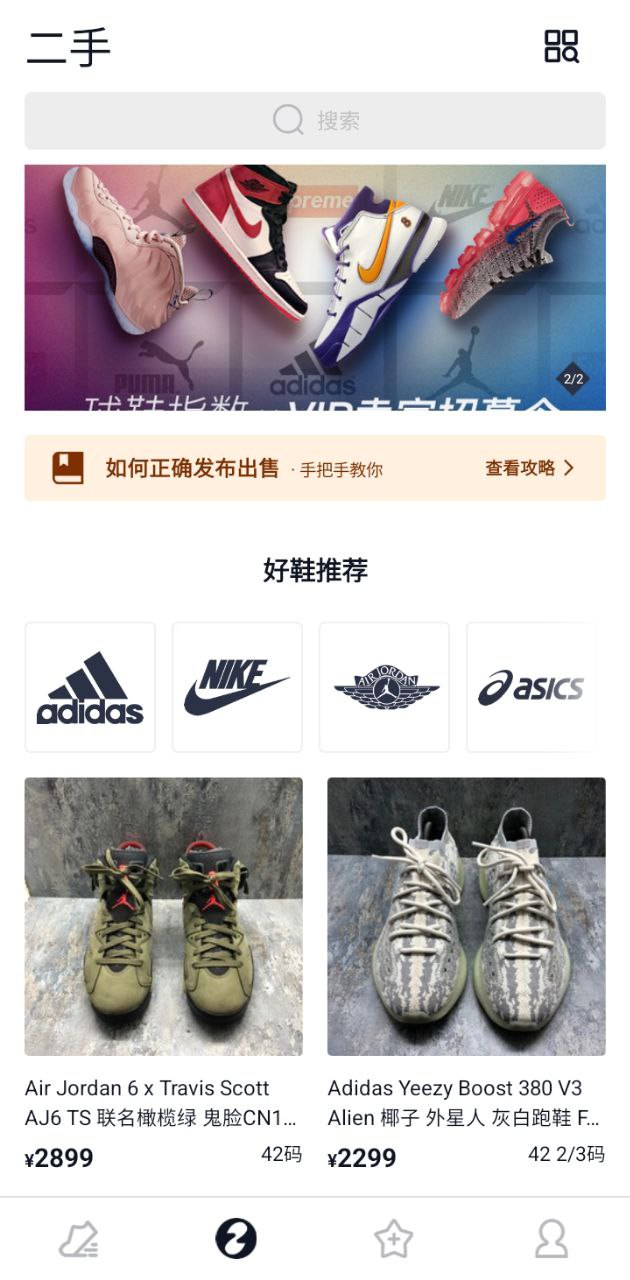Switch to the sneaker tab in the bottom bar
Screen dimensions: 630x1280
tap(79, 1240)
